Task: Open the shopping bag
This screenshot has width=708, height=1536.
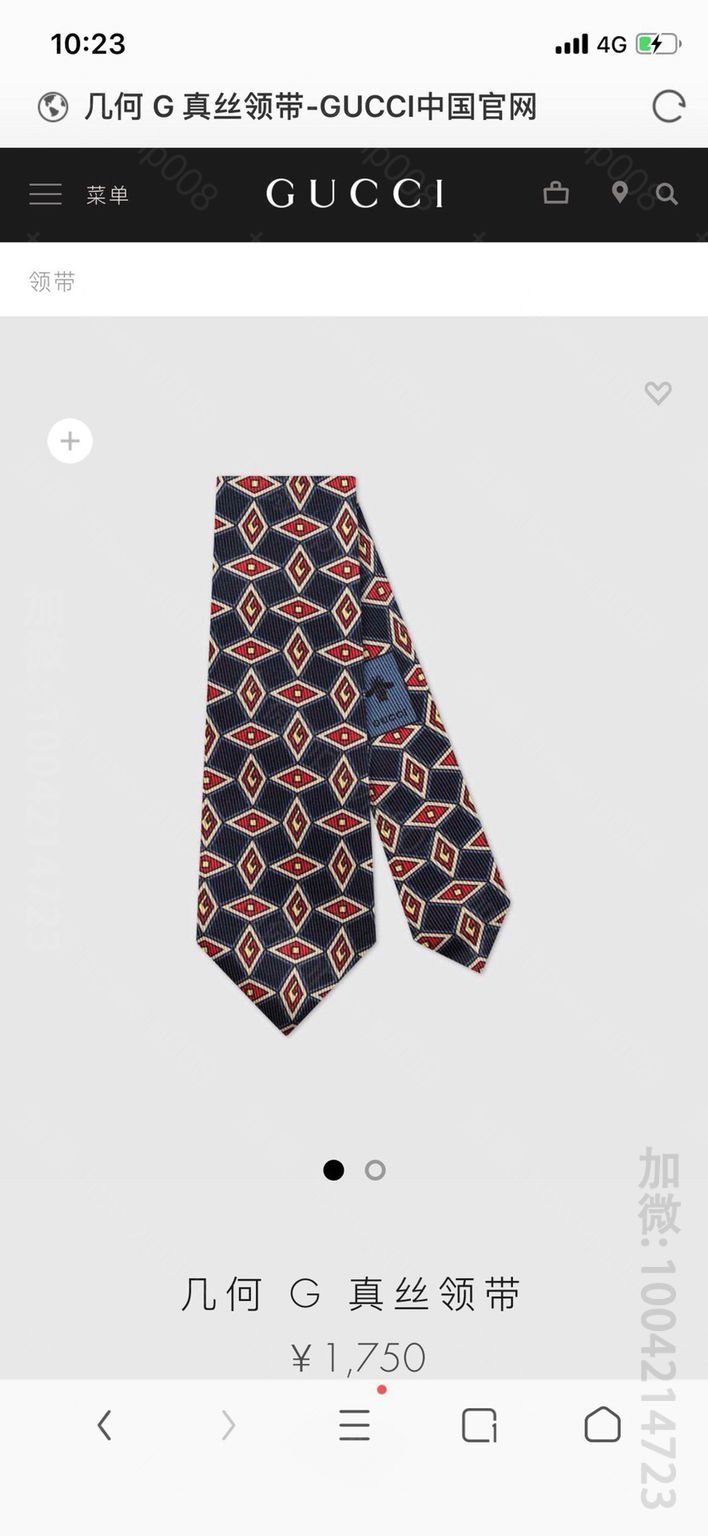Action: tap(556, 193)
